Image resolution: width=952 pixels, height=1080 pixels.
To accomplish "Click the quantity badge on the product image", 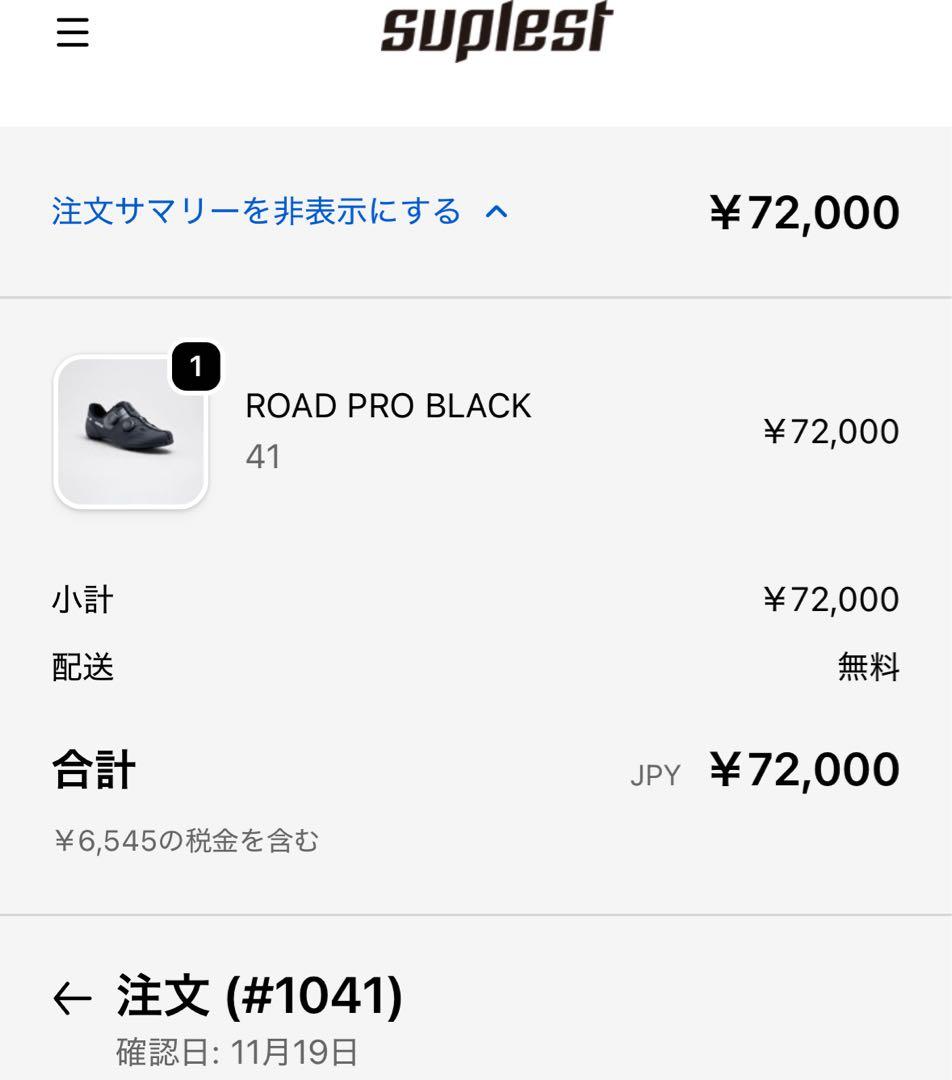I will point(197,367).
